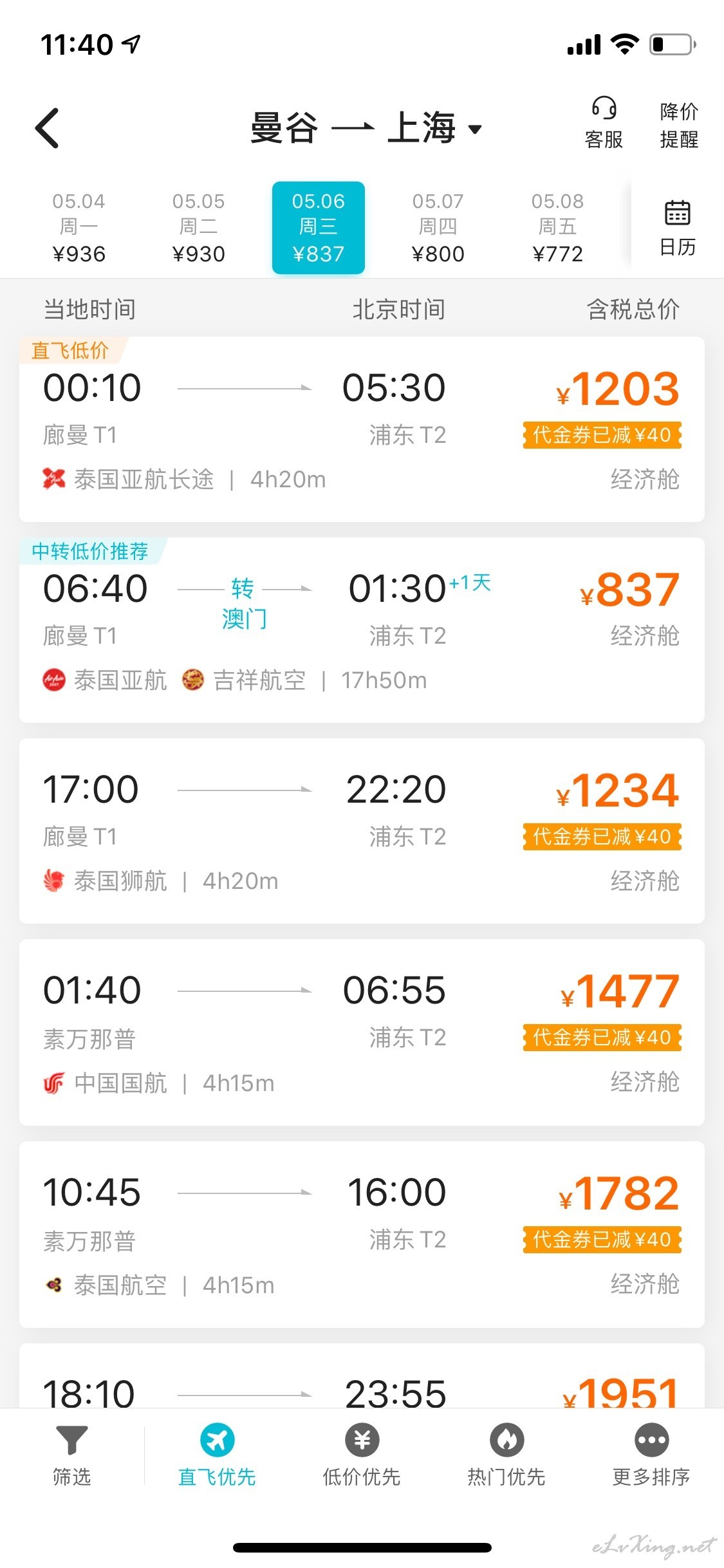Select the 05.05 周二 date
Image resolution: width=724 pixels, height=1568 pixels.
198,228
